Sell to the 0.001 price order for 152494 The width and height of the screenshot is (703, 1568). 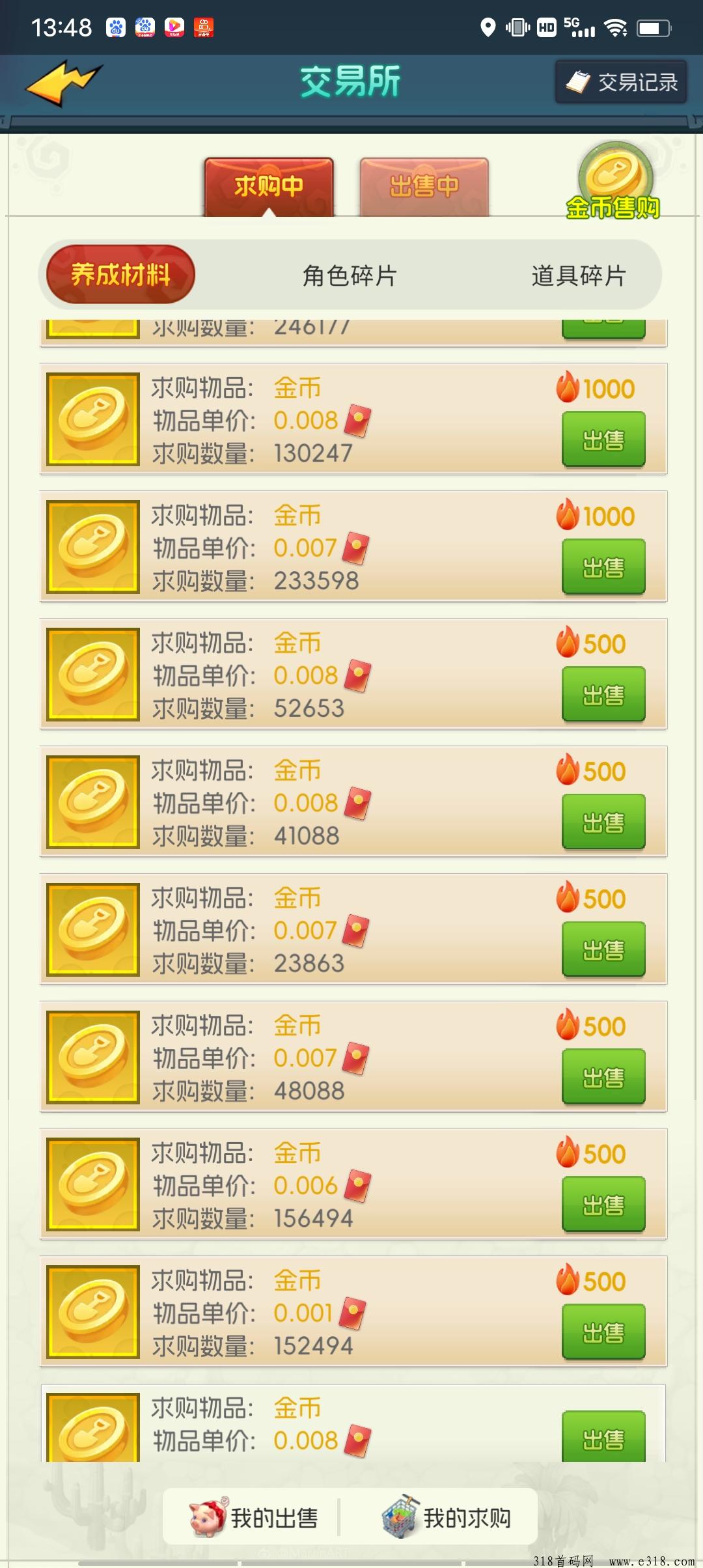click(x=603, y=1332)
